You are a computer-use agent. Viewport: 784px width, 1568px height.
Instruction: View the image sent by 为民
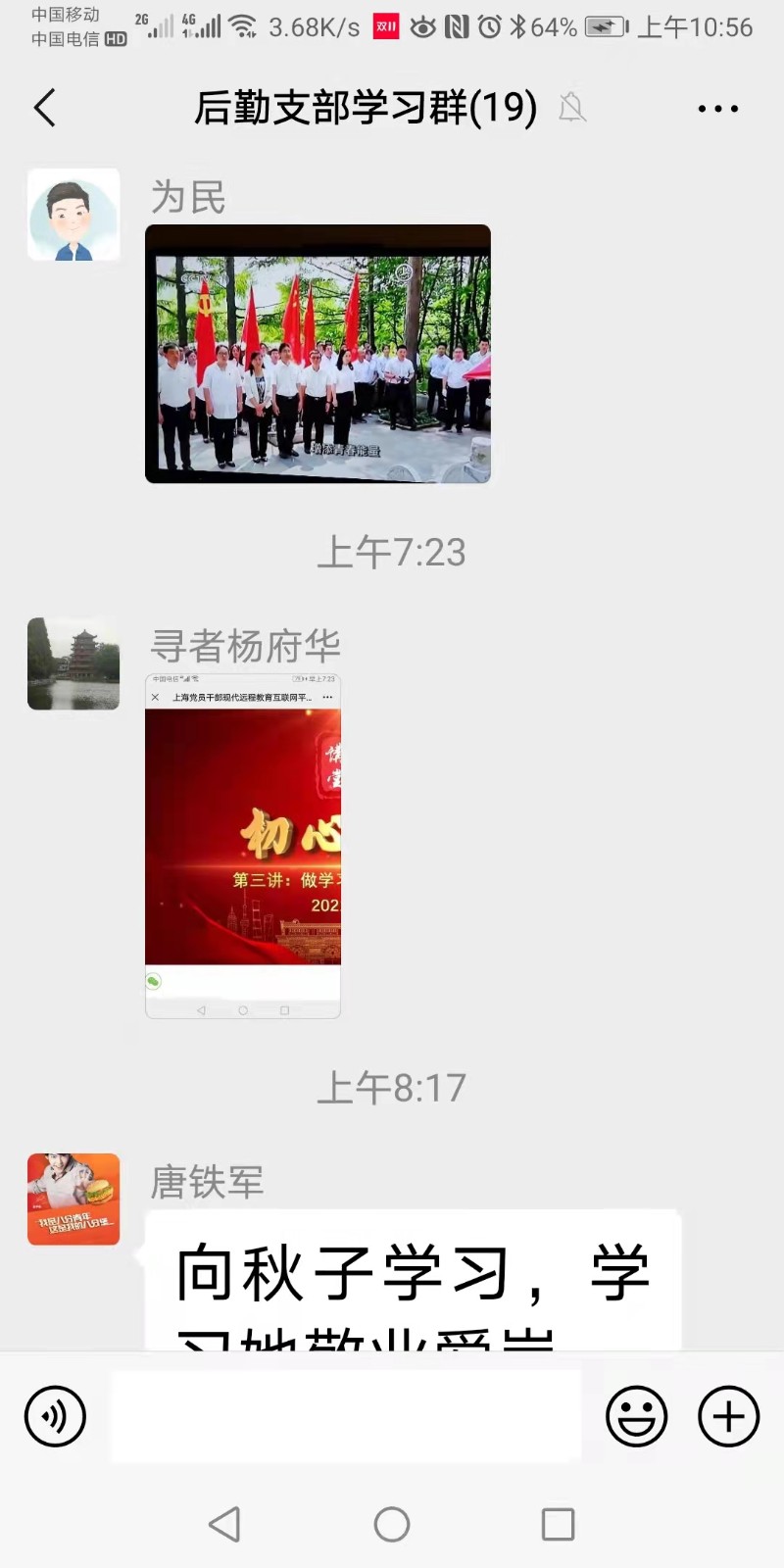pos(318,354)
